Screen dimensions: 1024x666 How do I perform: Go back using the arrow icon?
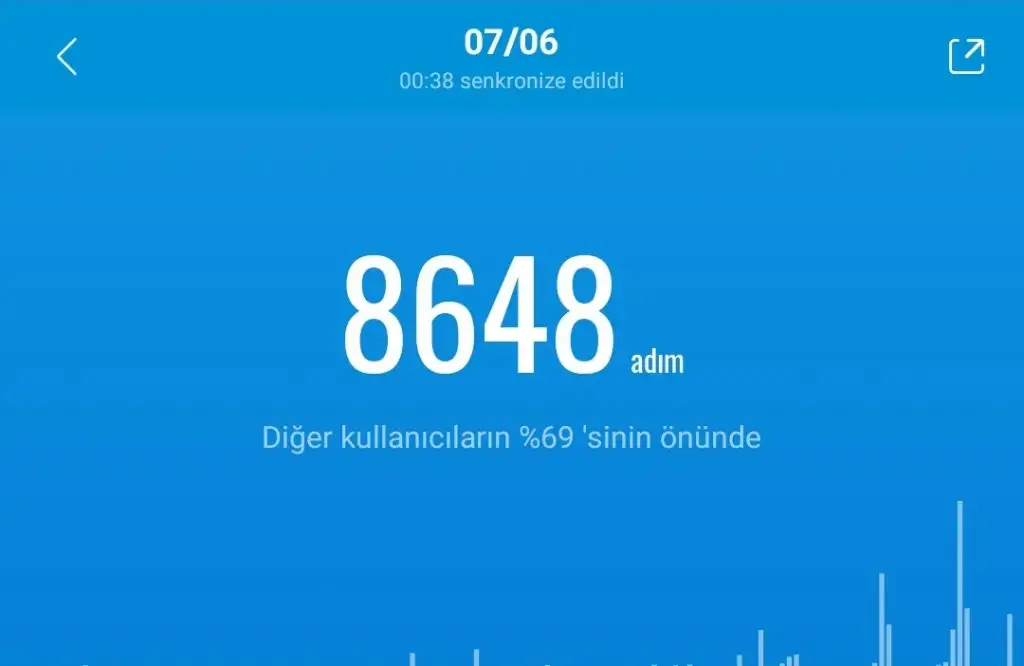click(66, 57)
